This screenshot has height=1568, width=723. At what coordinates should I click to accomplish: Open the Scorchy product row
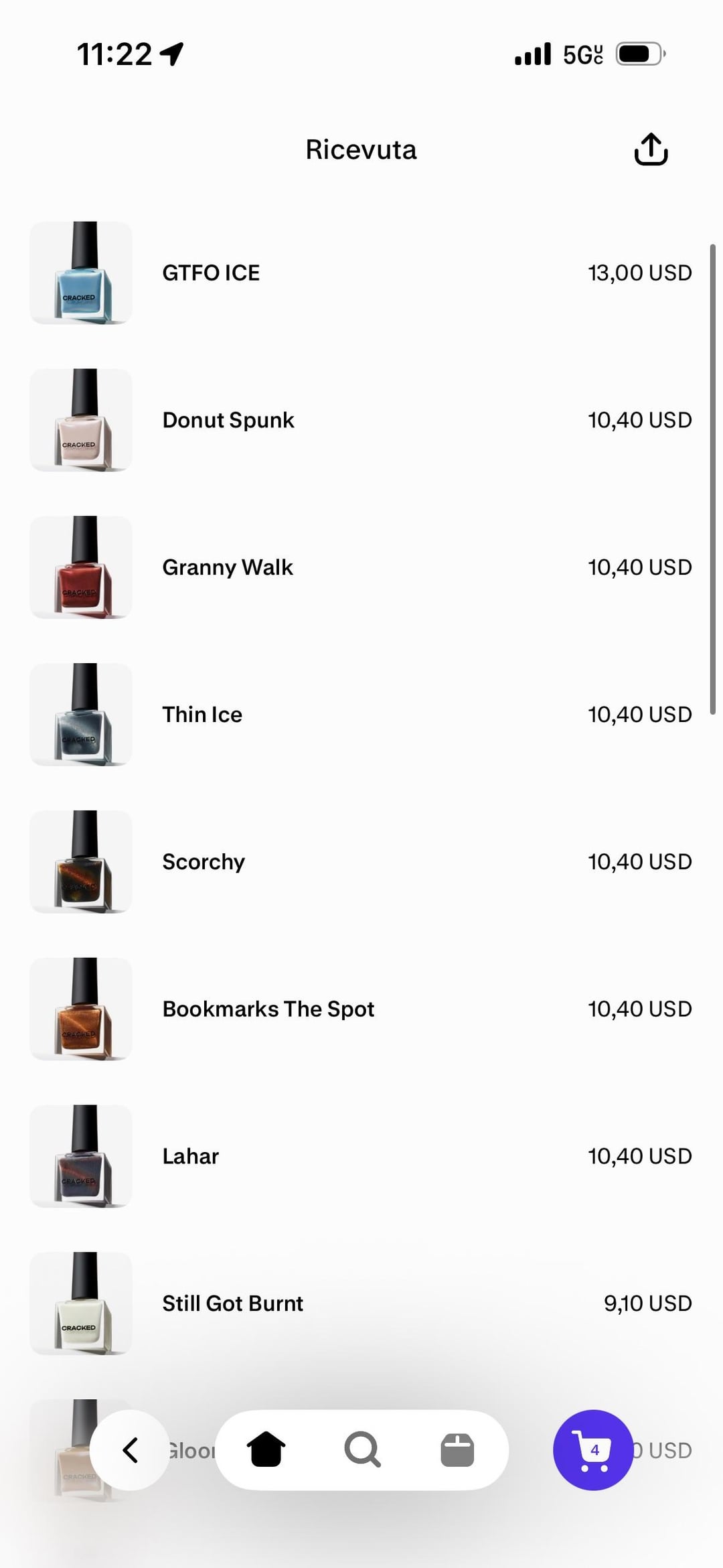coord(204,862)
